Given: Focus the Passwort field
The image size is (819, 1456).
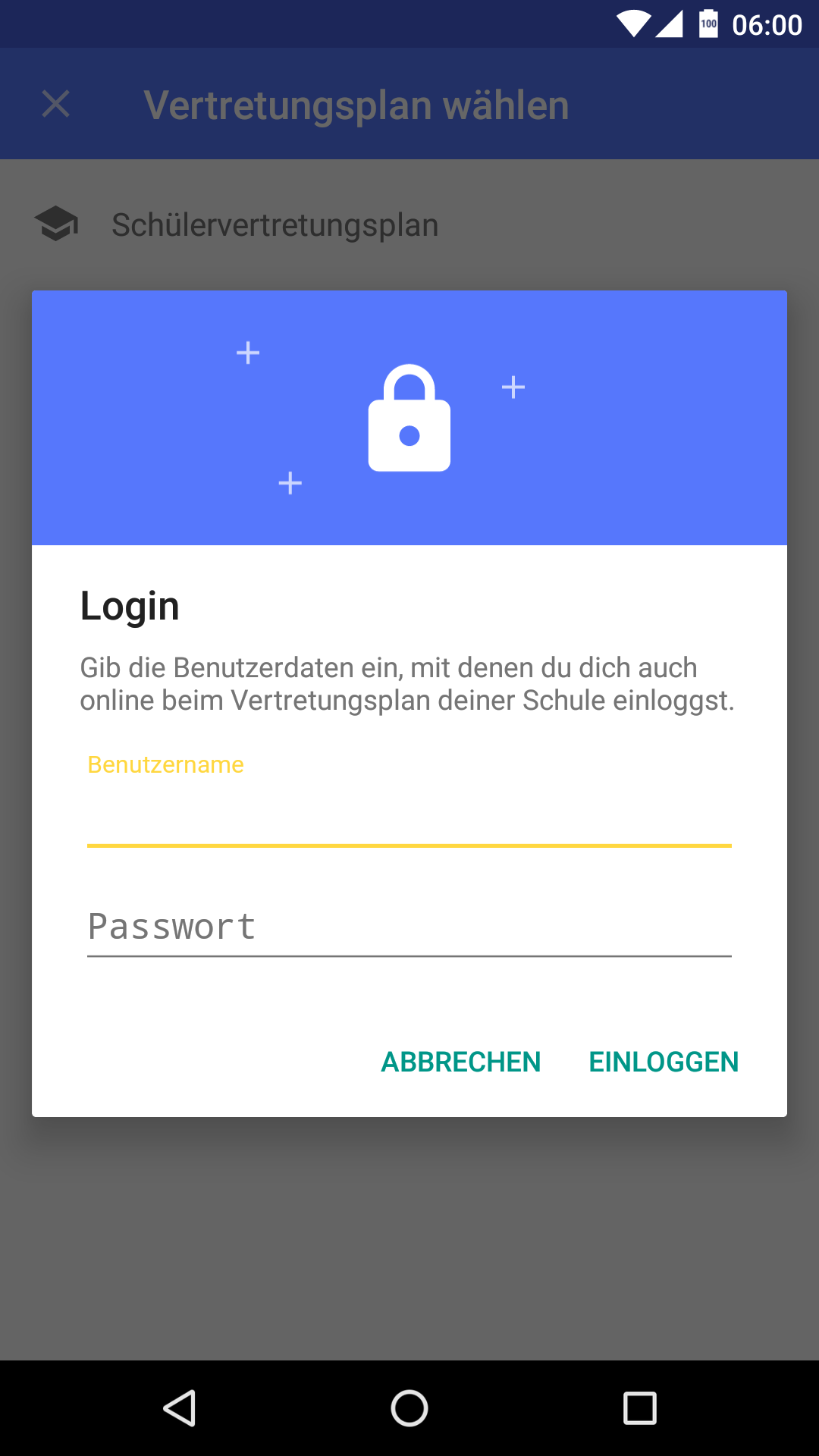Looking at the screenshot, I should (x=409, y=927).
